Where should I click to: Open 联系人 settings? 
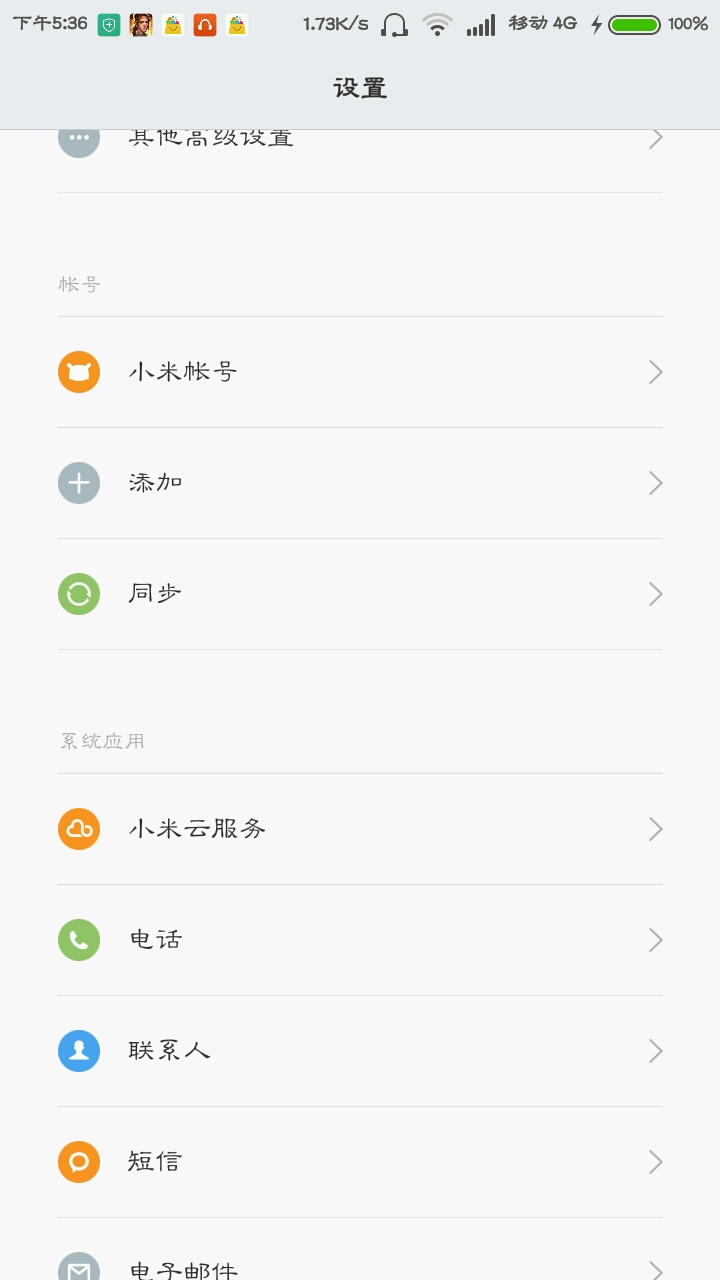click(x=360, y=1051)
